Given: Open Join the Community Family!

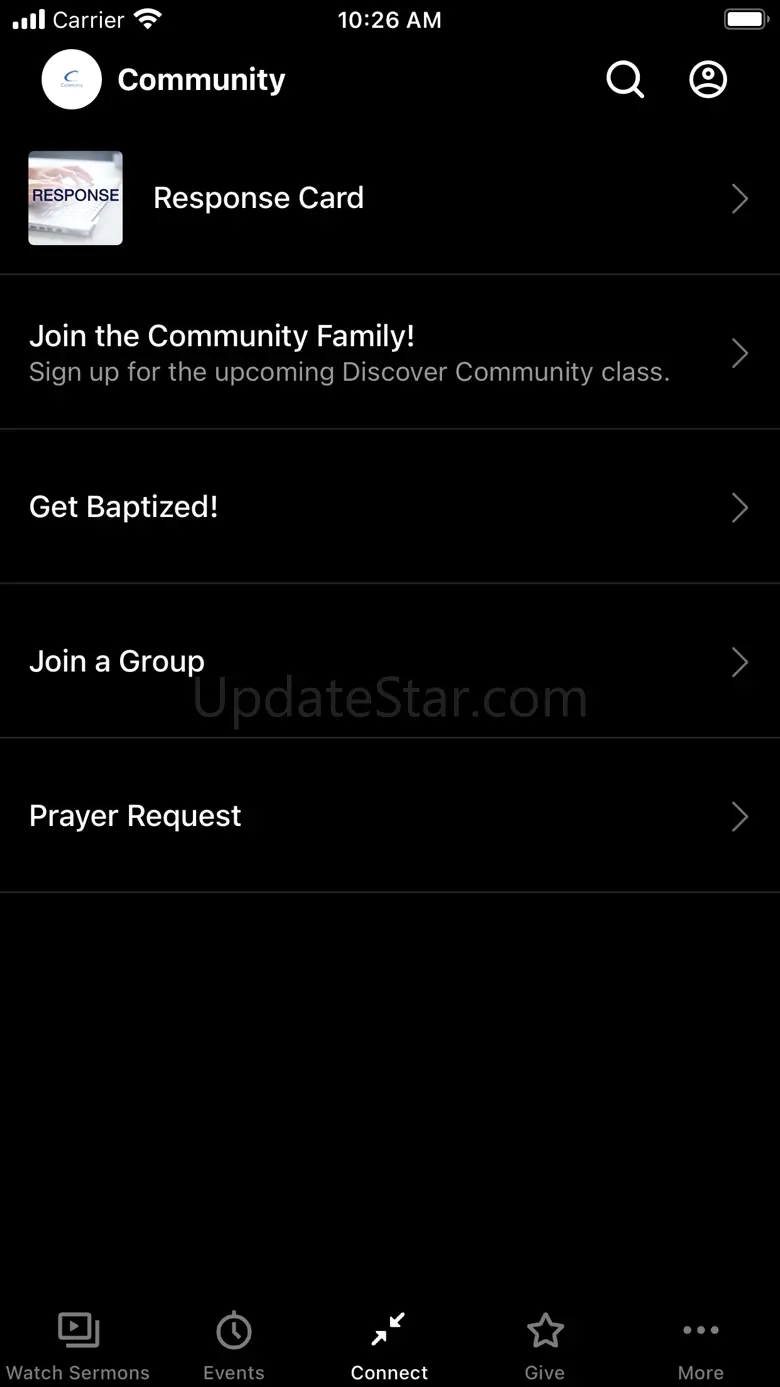Looking at the screenshot, I should pyautogui.click(x=389, y=353).
